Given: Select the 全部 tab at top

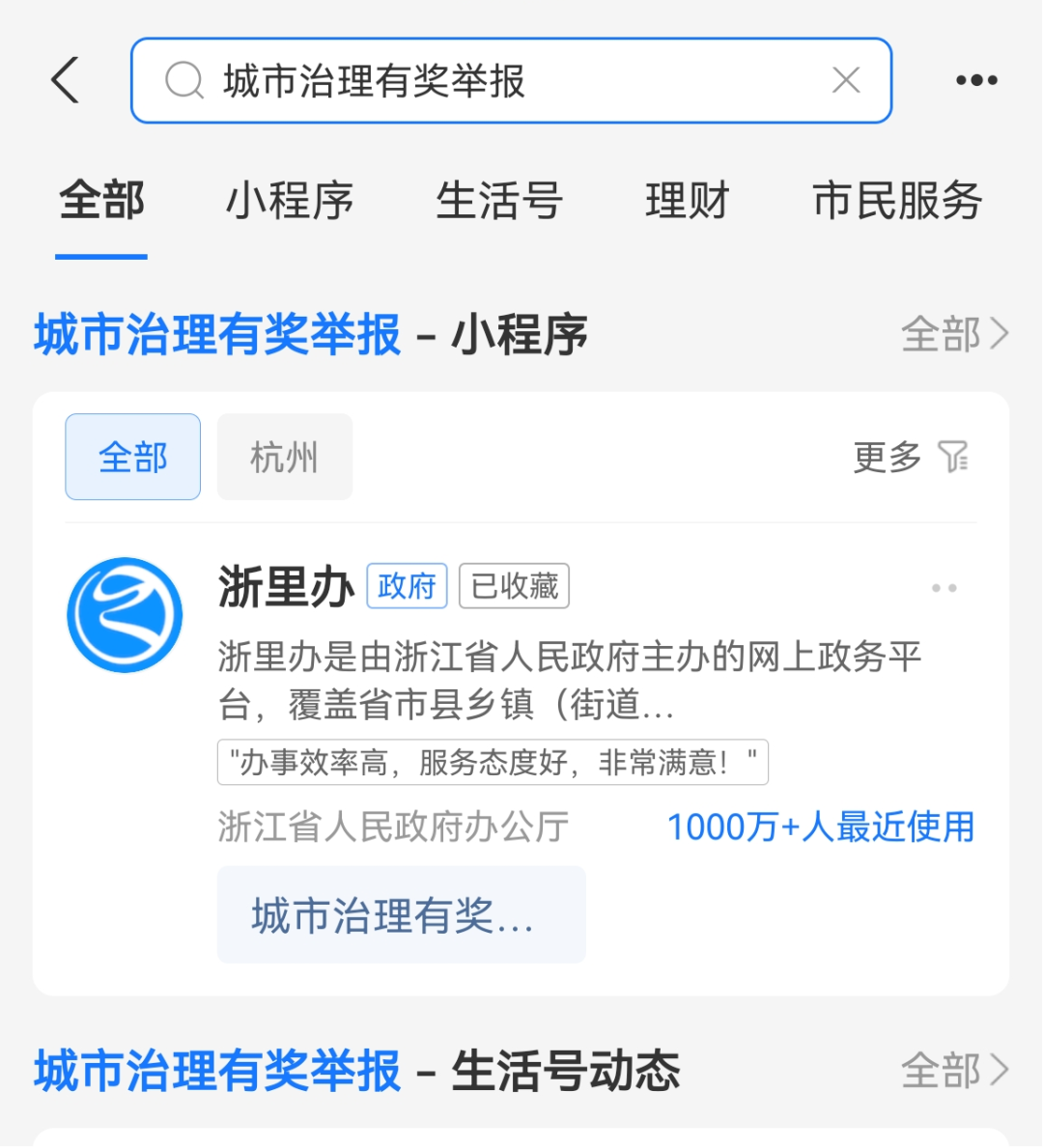Looking at the screenshot, I should point(101,201).
